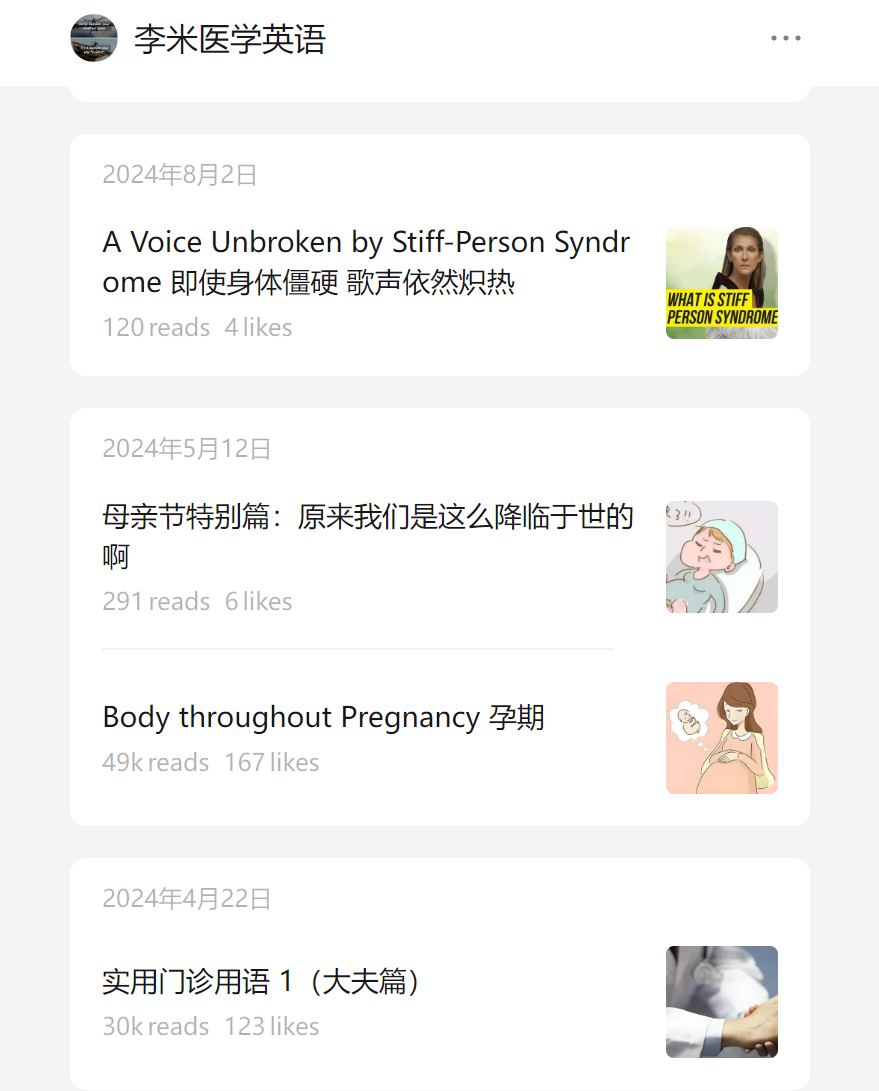The image size is (879, 1091).
Task: Click the doctor handshake thumbnail
Action: click(721, 1001)
